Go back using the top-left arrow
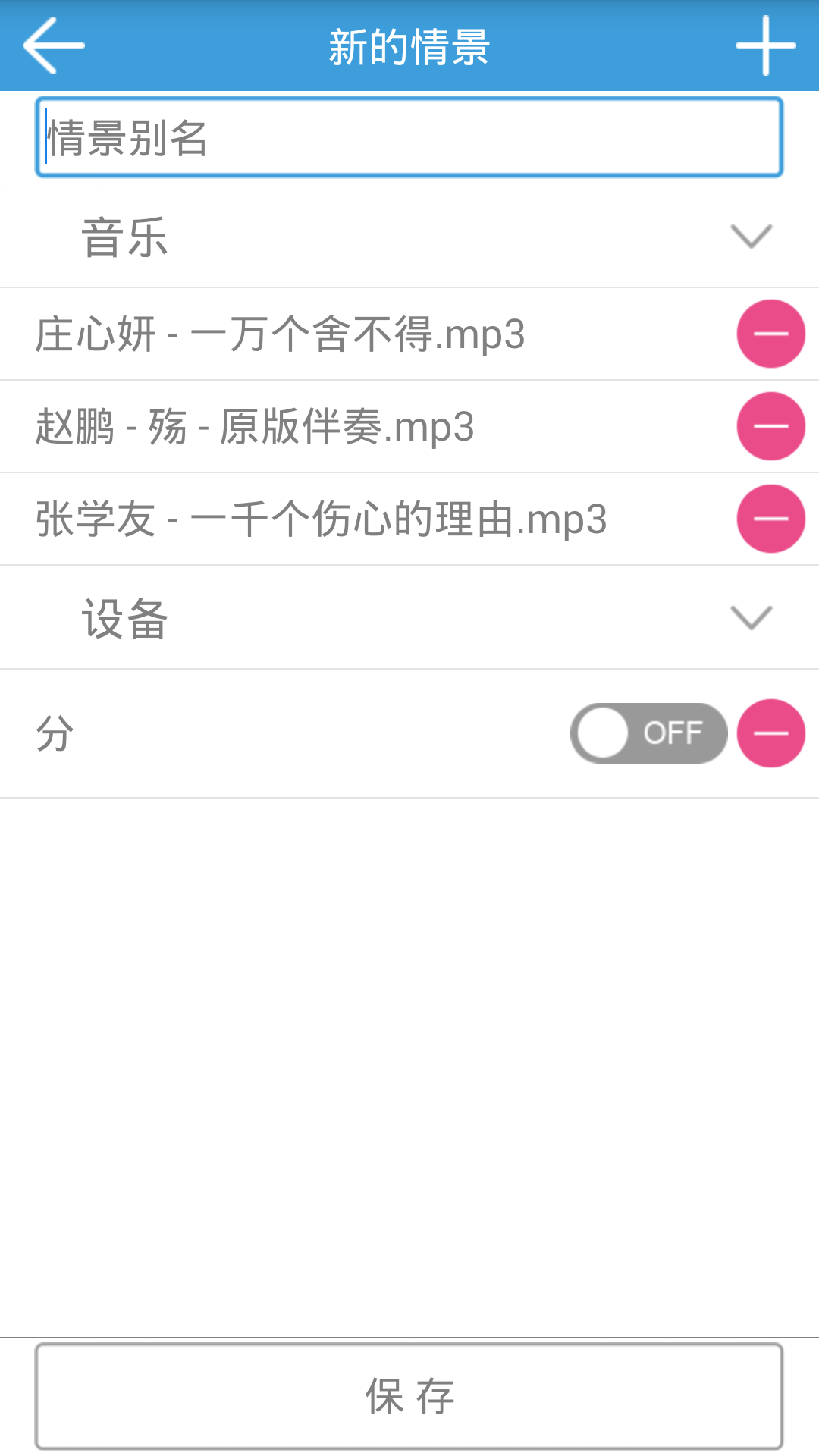 (53, 45)
